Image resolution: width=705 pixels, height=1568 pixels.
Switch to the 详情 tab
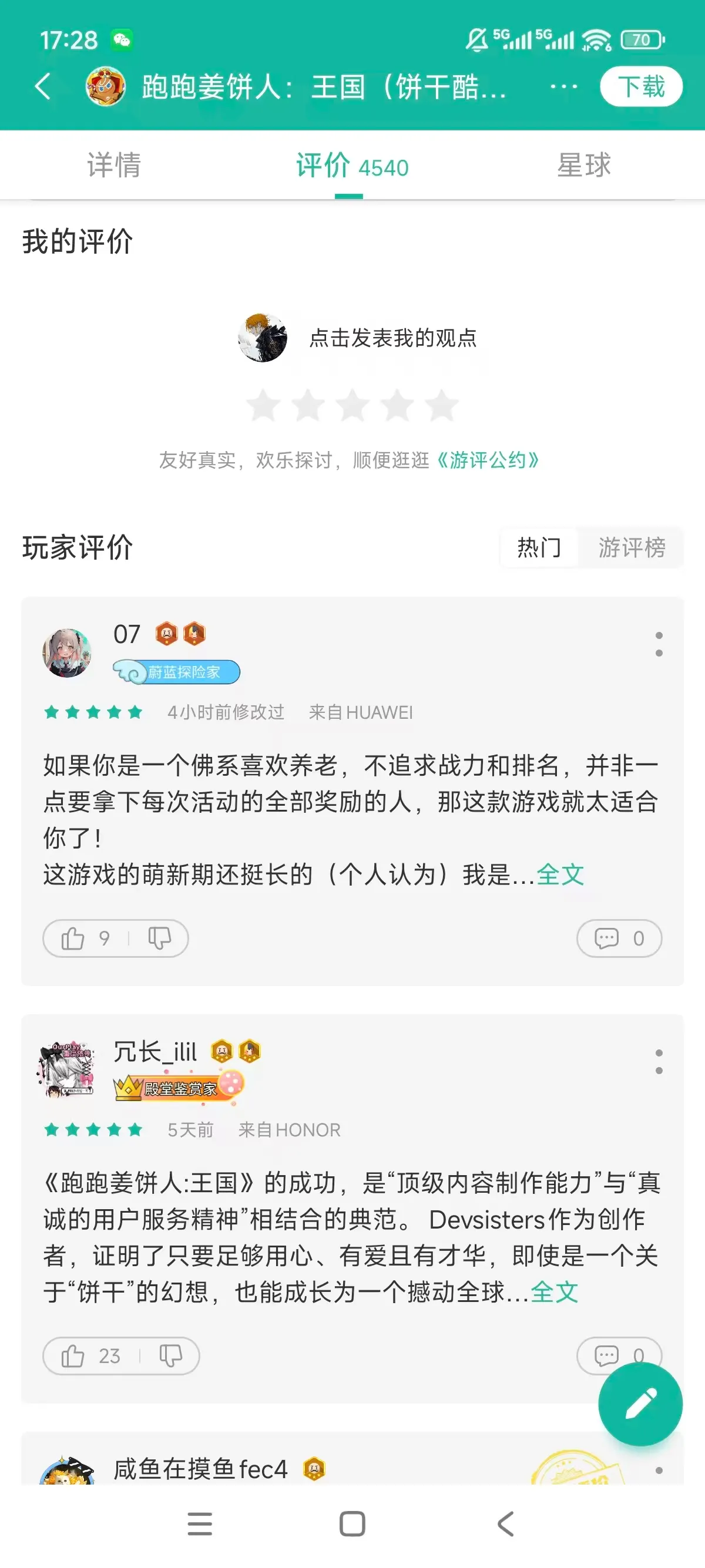114,165
